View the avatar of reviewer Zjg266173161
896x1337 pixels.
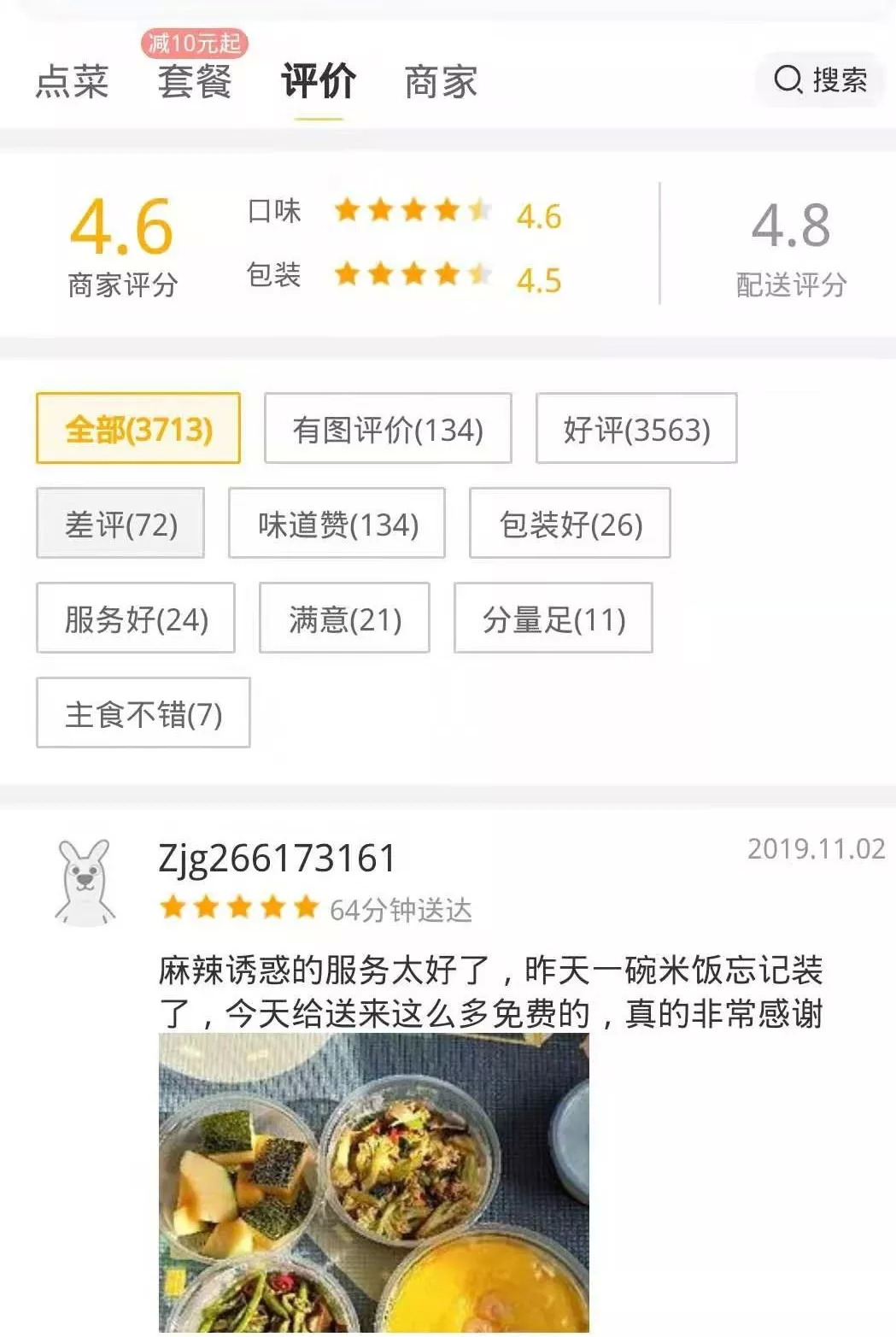85,882
